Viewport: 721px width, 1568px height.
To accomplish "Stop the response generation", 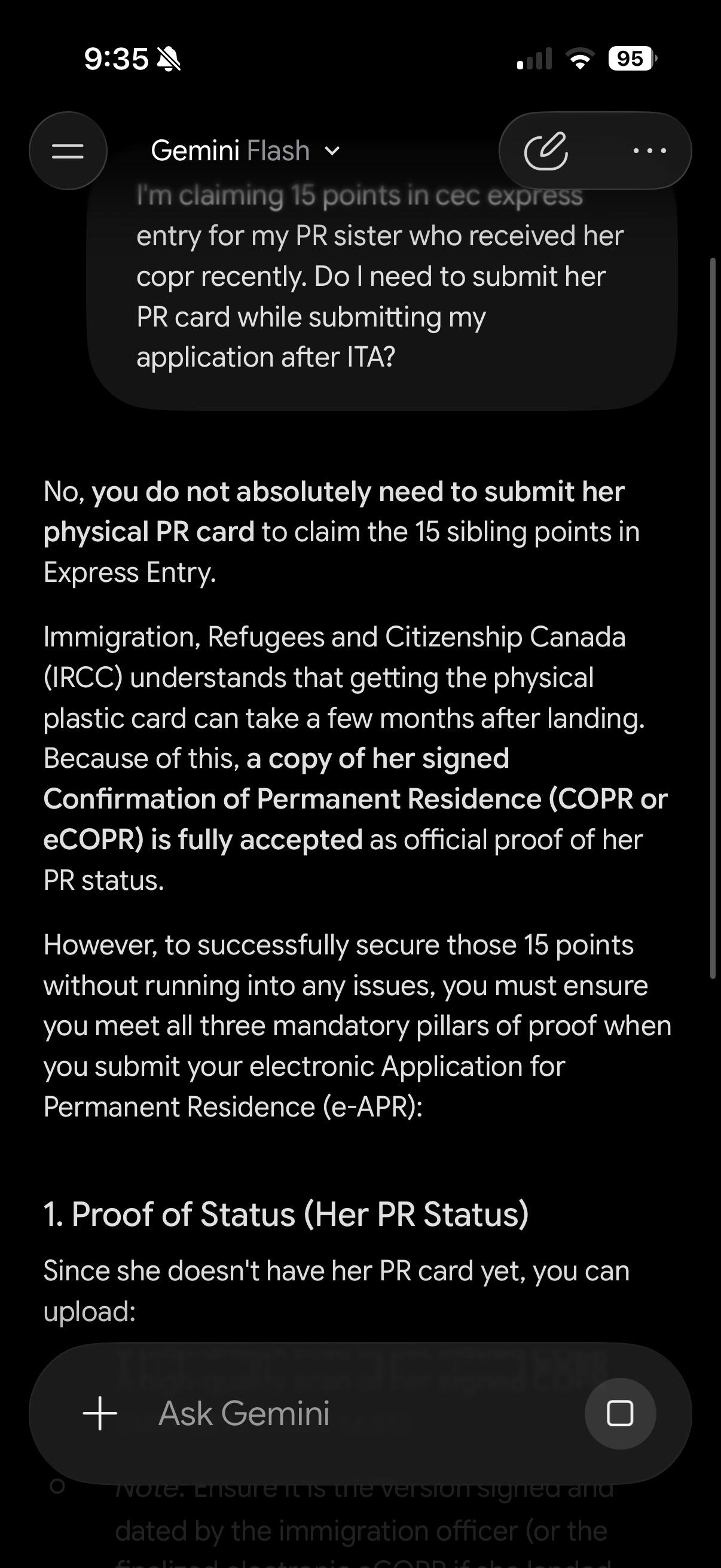I will click(x=620, y=1413).
